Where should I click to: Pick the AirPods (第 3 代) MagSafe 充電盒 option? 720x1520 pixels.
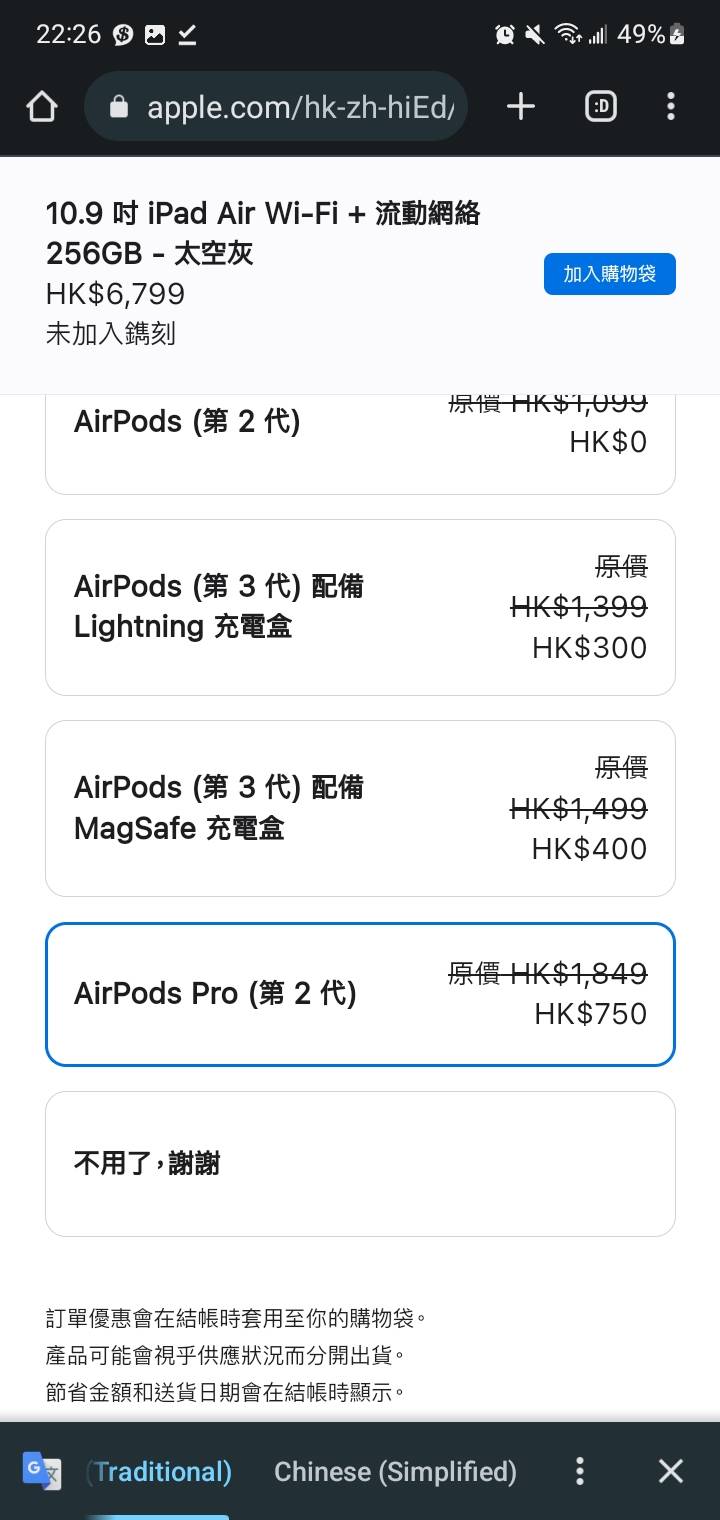tap(360, 807)
